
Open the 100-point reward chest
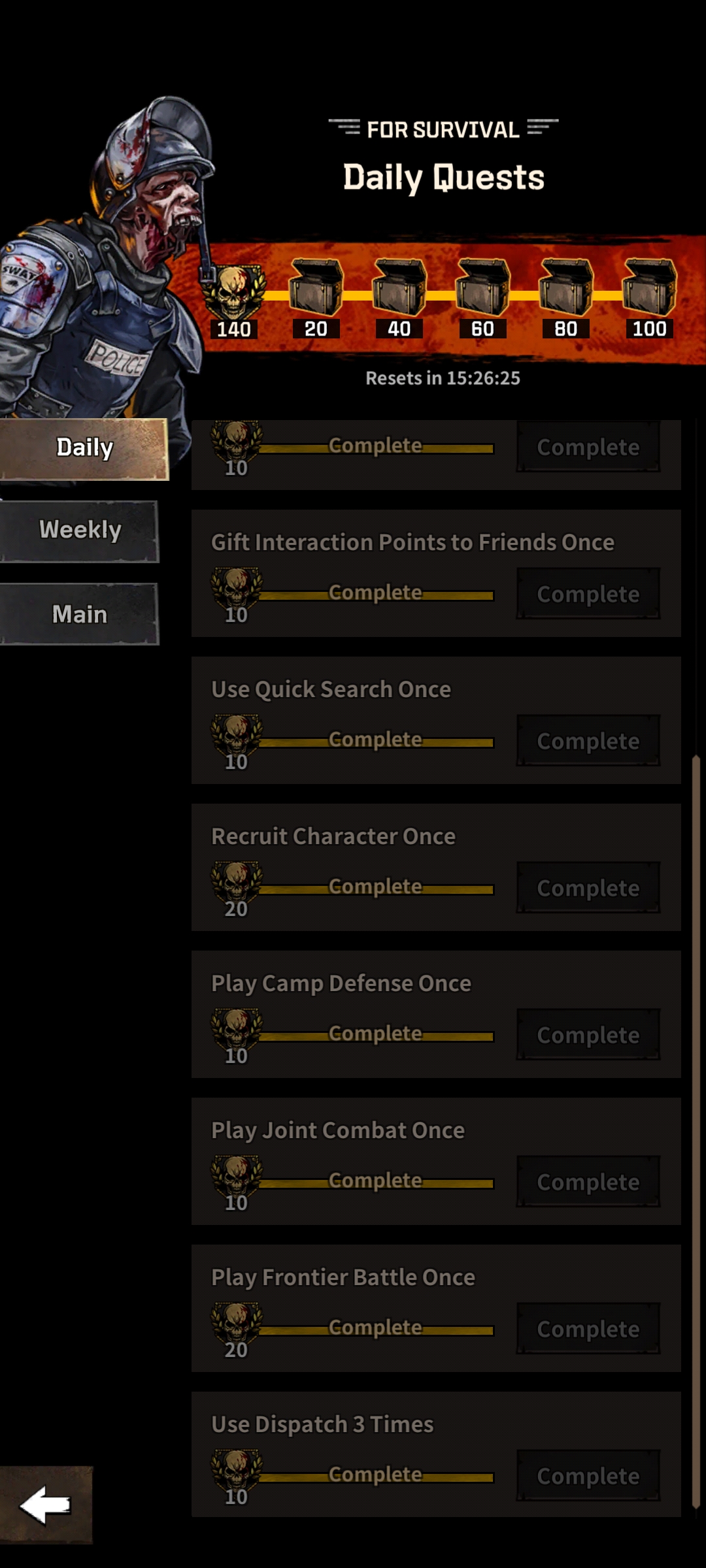(x=649, y=287)
